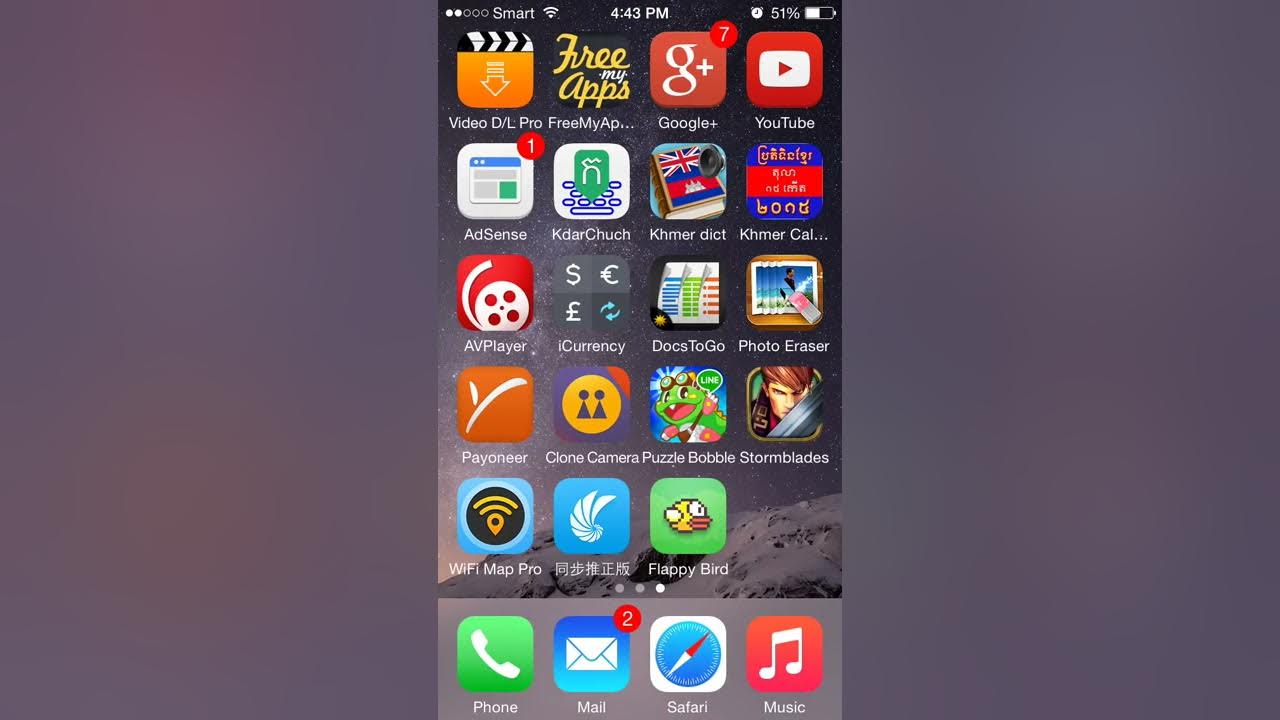The width and height of the screenshot is (1280, 720).
Task: Open the AdSense app
Action: point(495,181)
